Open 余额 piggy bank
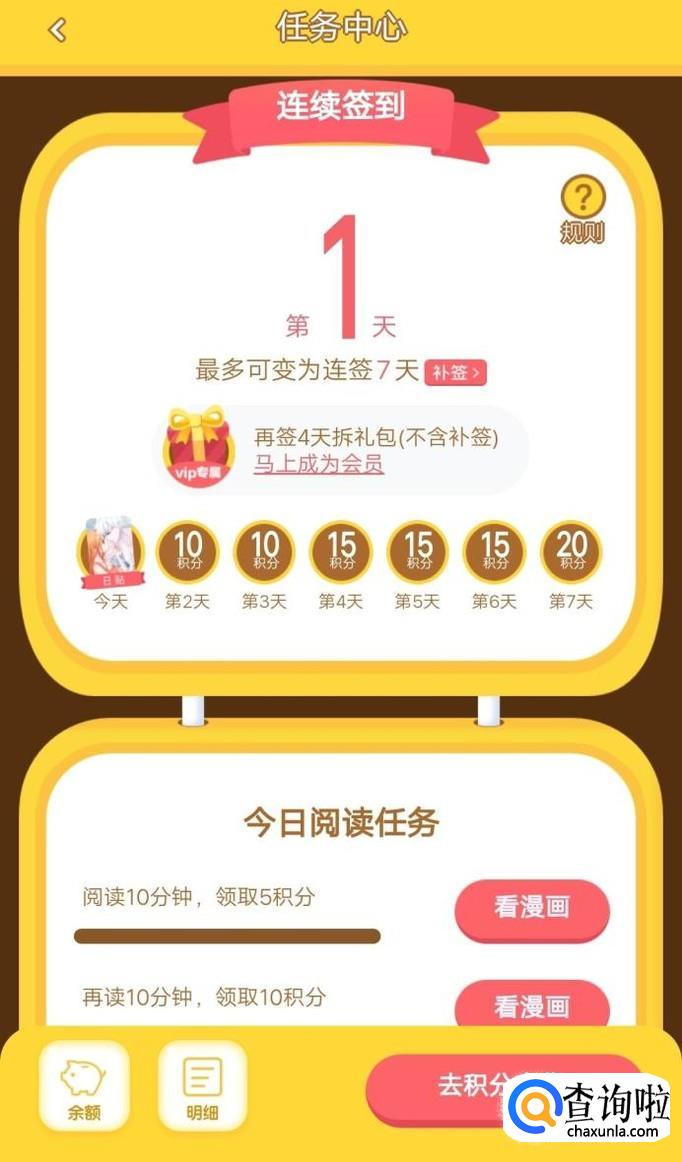The width and height of the screenshot is (682, 1162). 84,1086
